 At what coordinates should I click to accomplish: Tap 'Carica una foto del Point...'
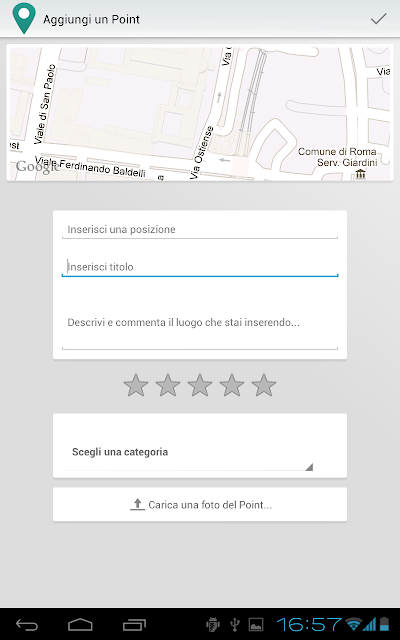pos(200,504)
